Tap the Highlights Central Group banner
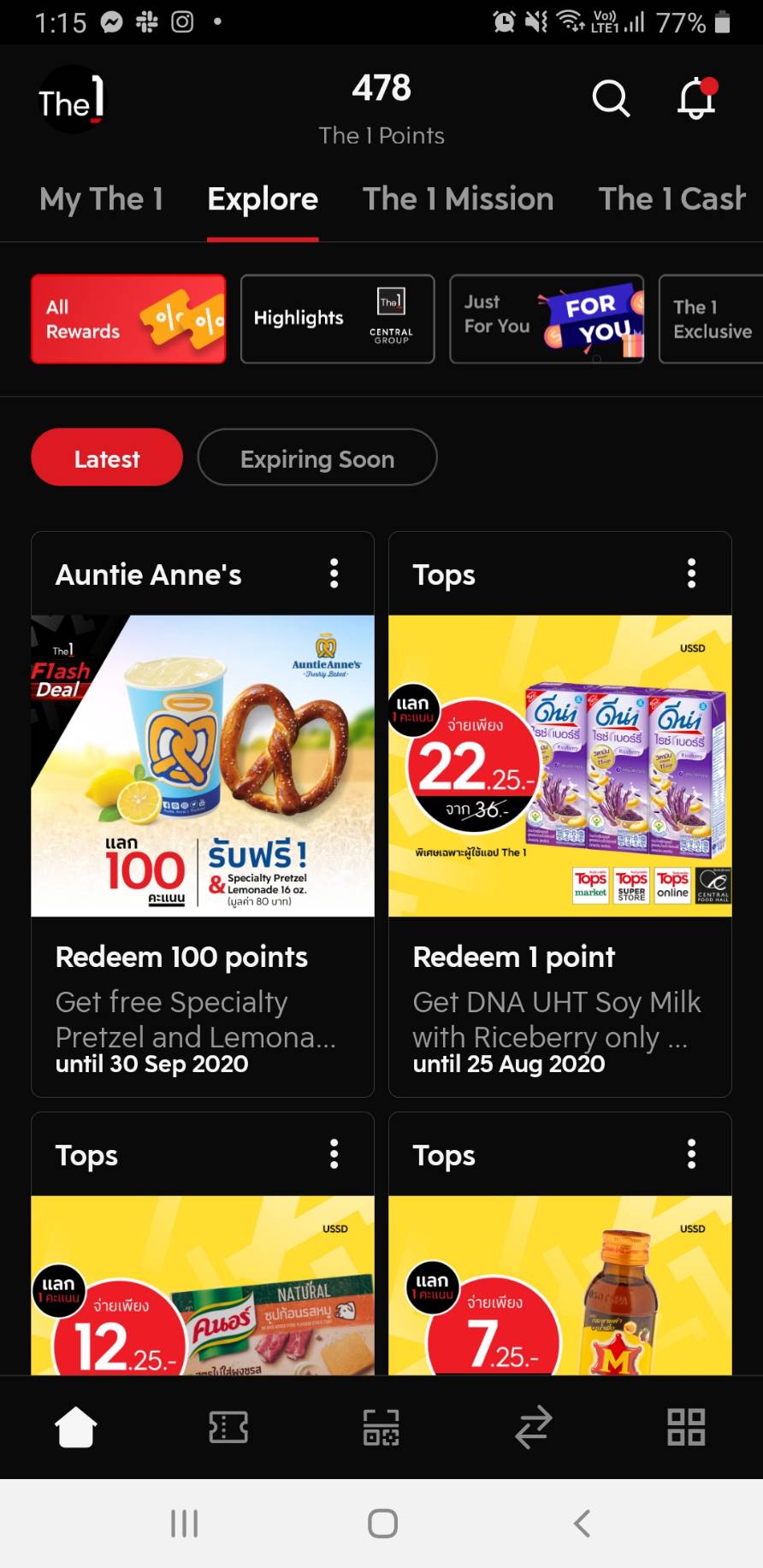This screenshot has height=1568, width=763. tap(336, 319)
